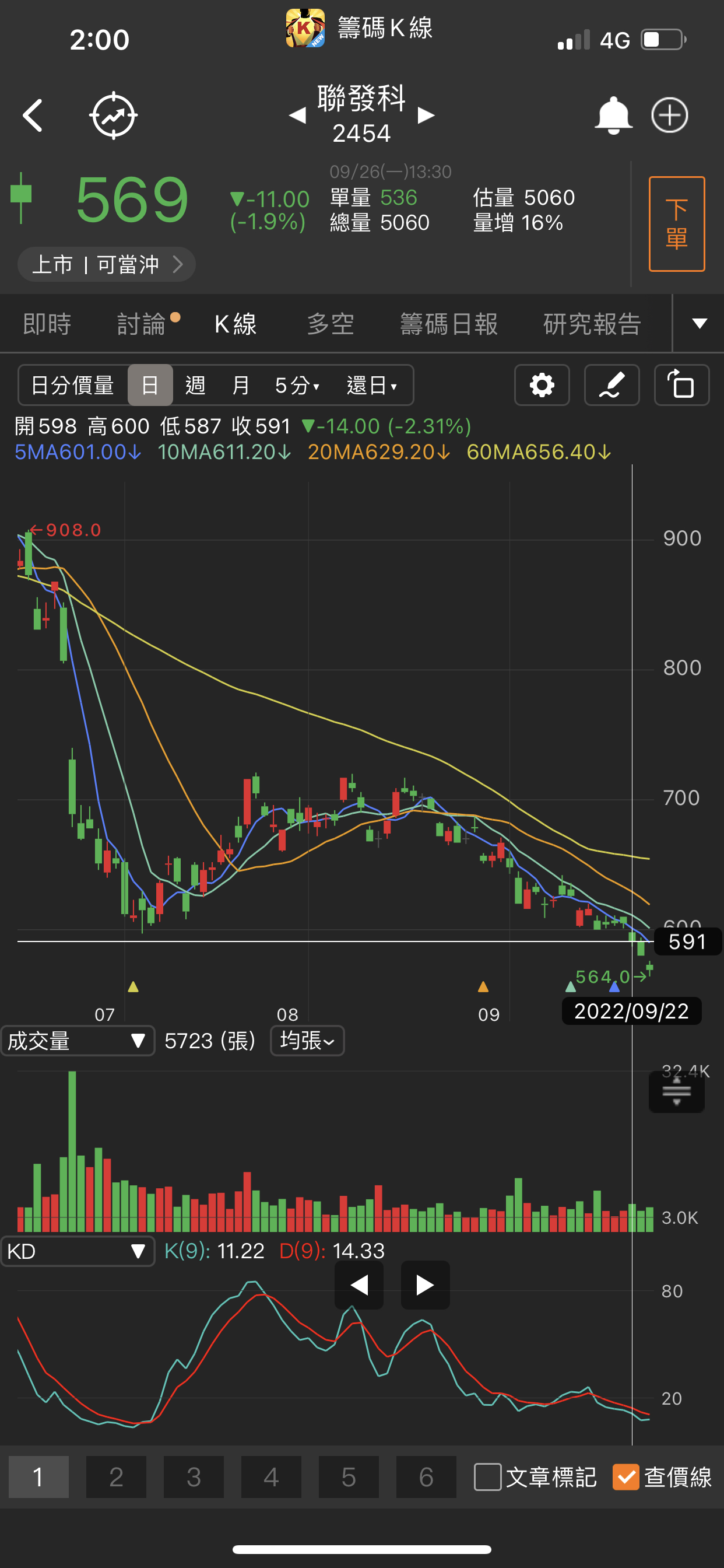The image size is (724, 1568).
Task: Uncheck the 查價線 checkbox
Action: coord(626,1478)
